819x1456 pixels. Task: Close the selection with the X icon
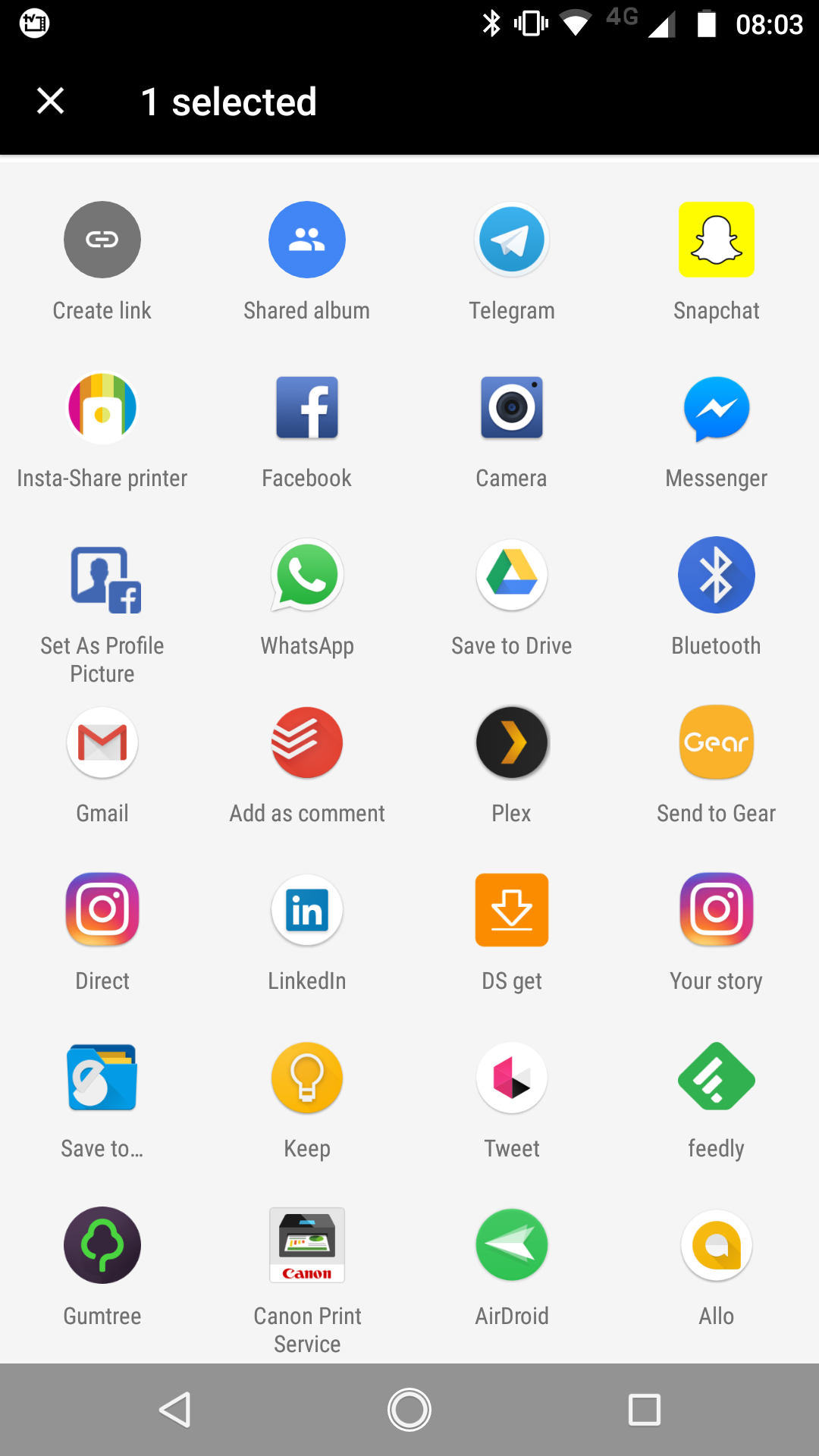51,101
